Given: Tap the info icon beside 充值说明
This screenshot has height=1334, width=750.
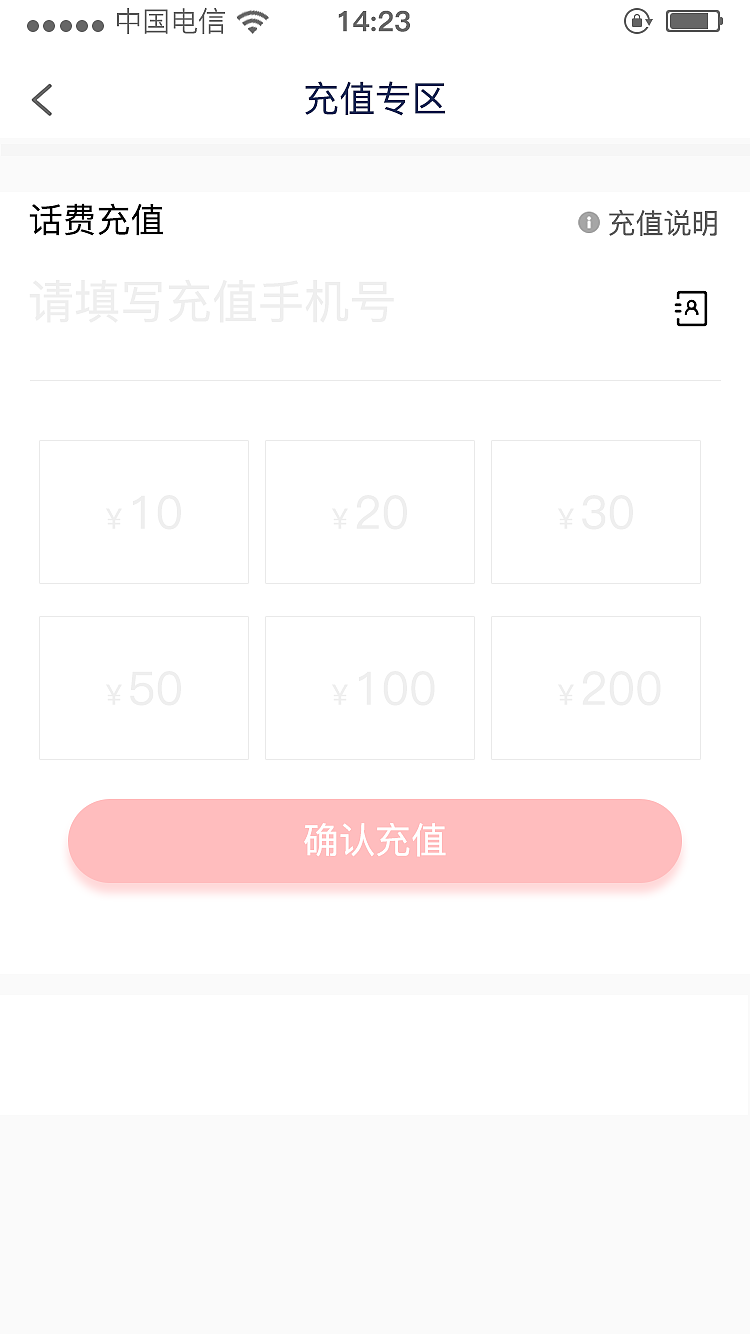Looking at the screenshot, I should click(588, 222).
